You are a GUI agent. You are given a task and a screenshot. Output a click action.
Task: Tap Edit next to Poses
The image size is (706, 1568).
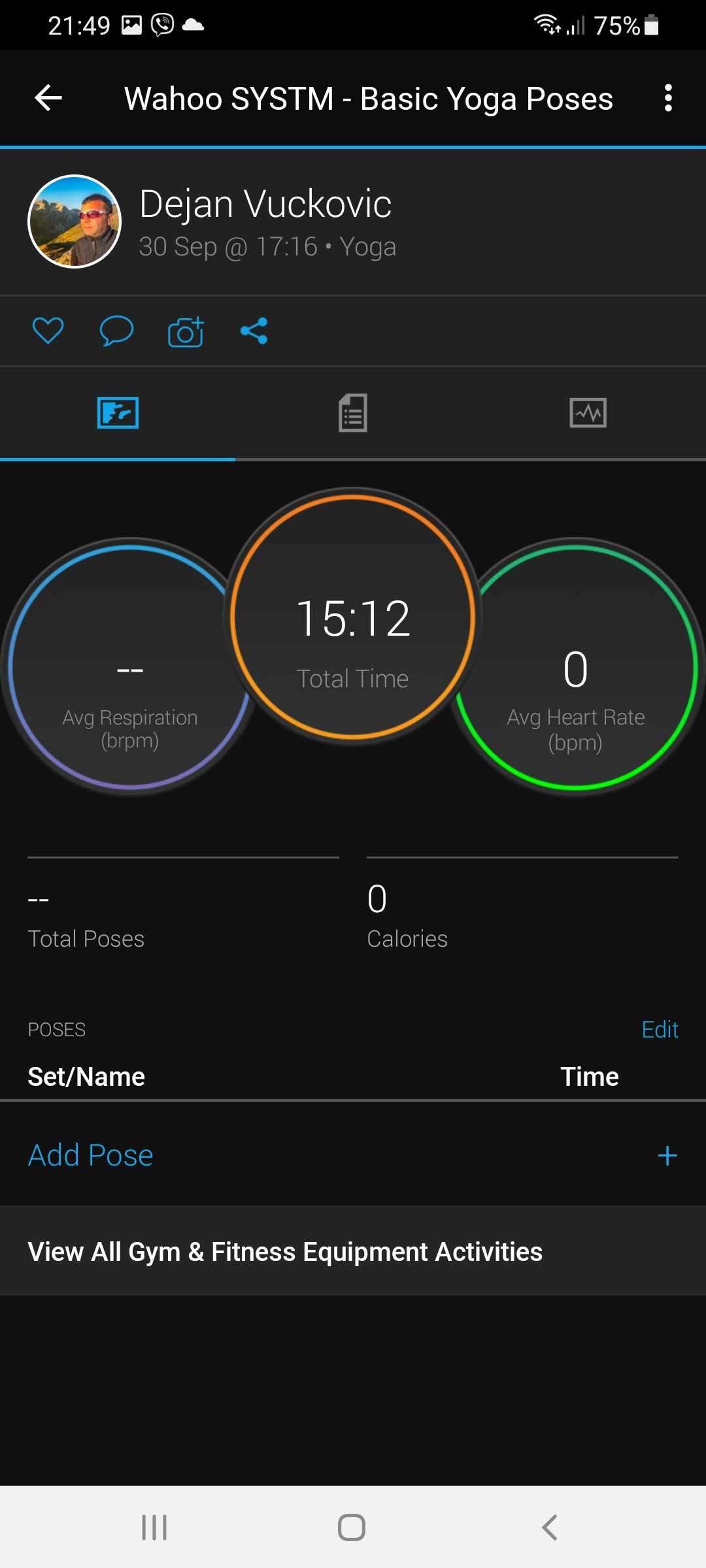point(660,1030)
